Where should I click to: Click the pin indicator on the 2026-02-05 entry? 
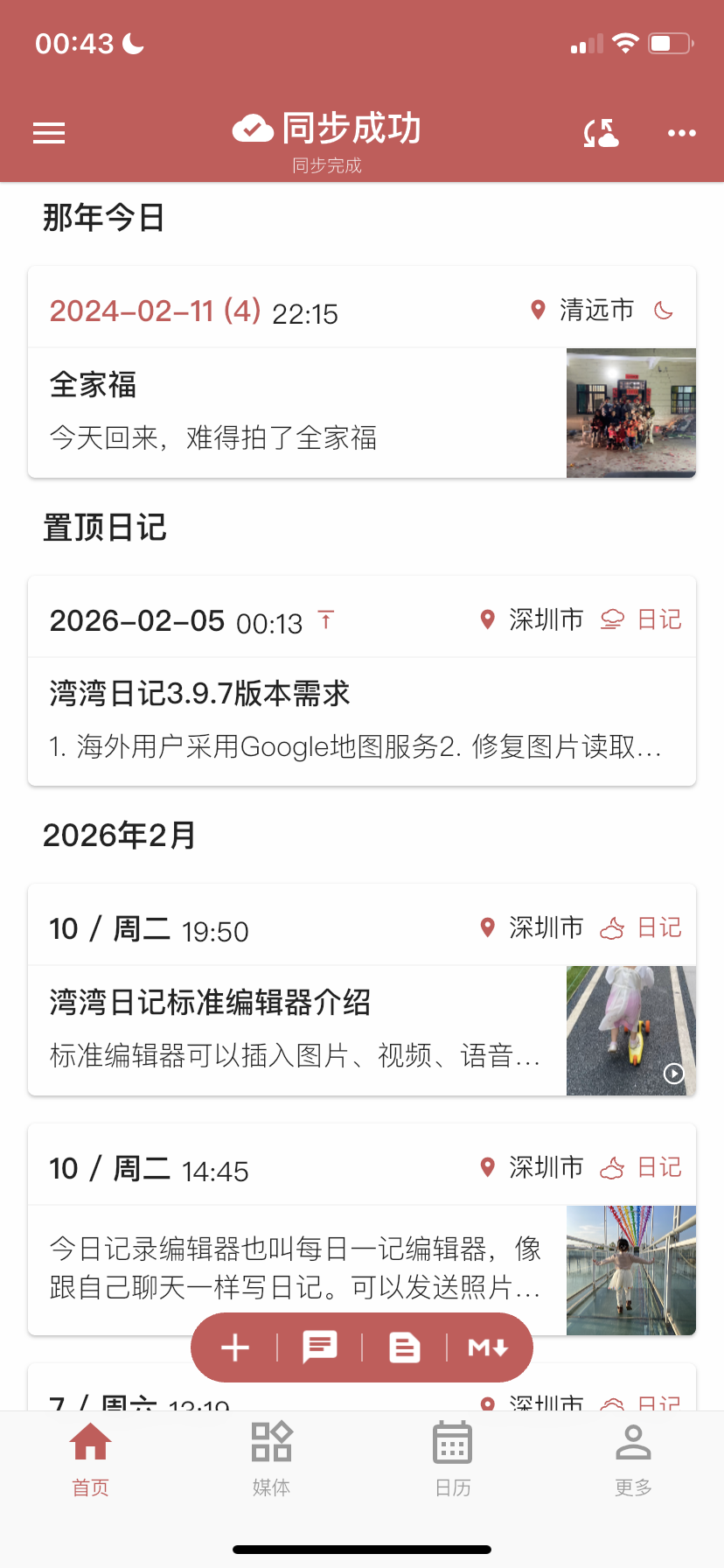click(x=325, y=619)
